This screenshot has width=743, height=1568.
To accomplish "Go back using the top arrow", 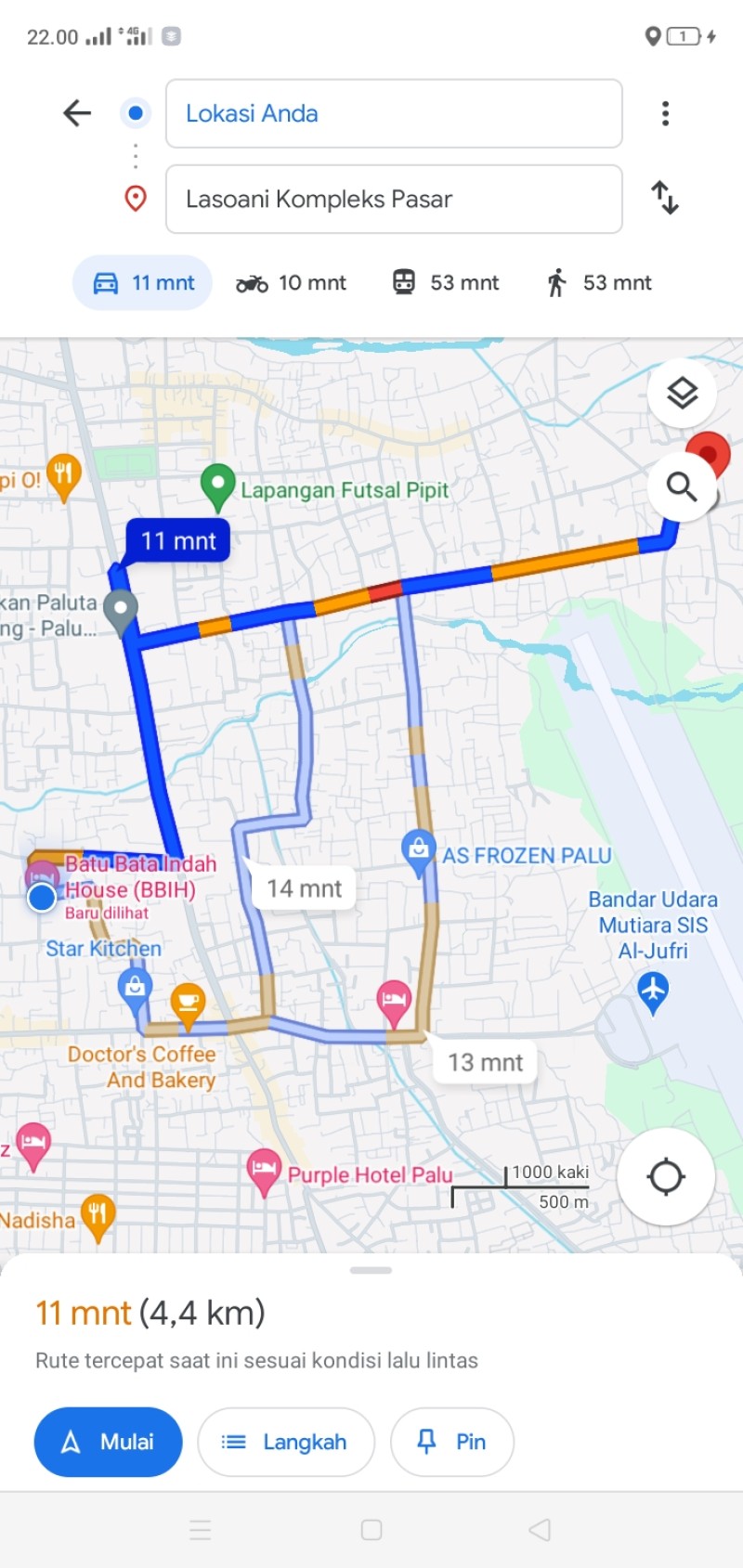I will coord(77,113).
